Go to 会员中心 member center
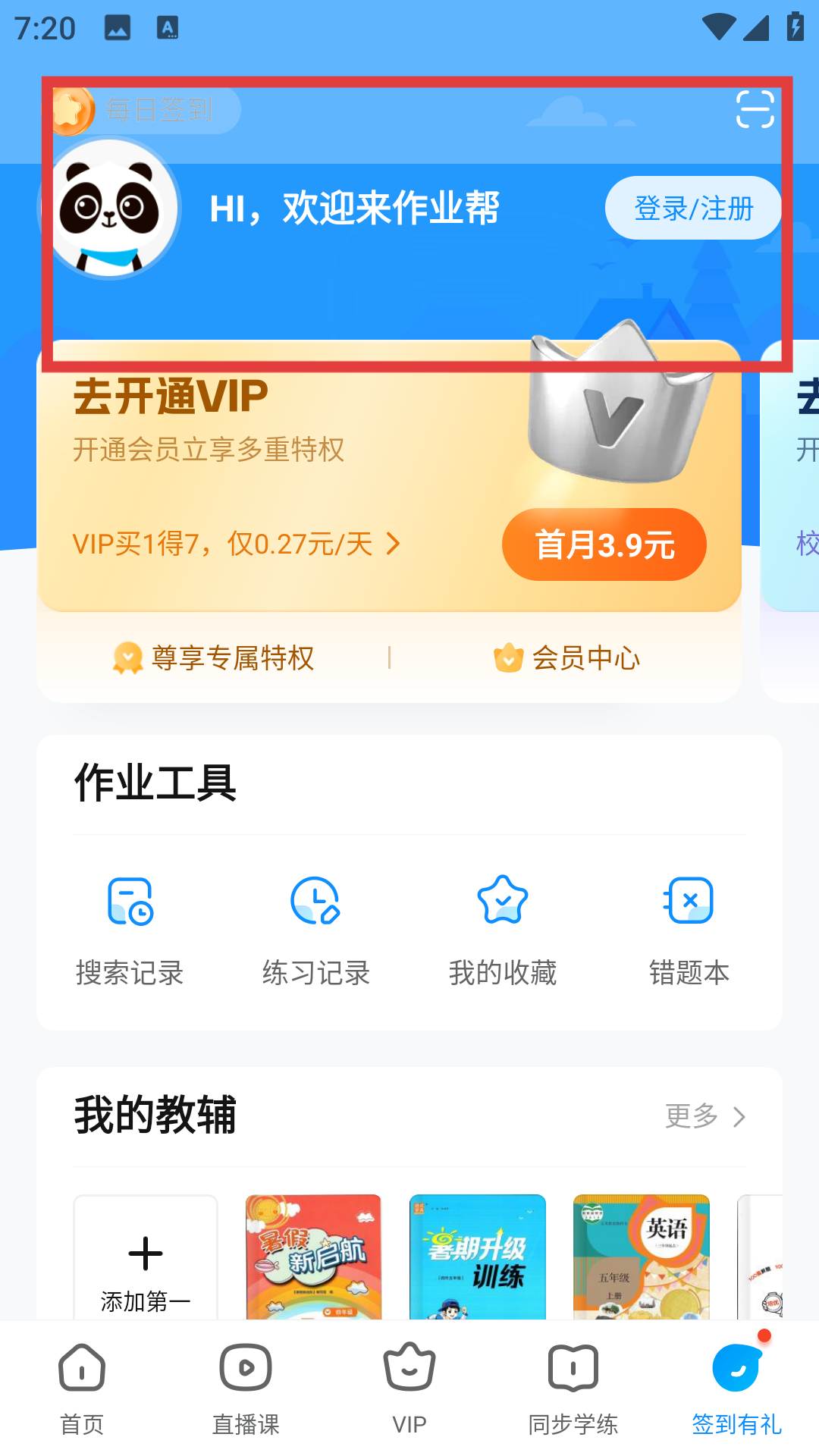The height and width of the screenshot is (1456, 819). [567, 657]
